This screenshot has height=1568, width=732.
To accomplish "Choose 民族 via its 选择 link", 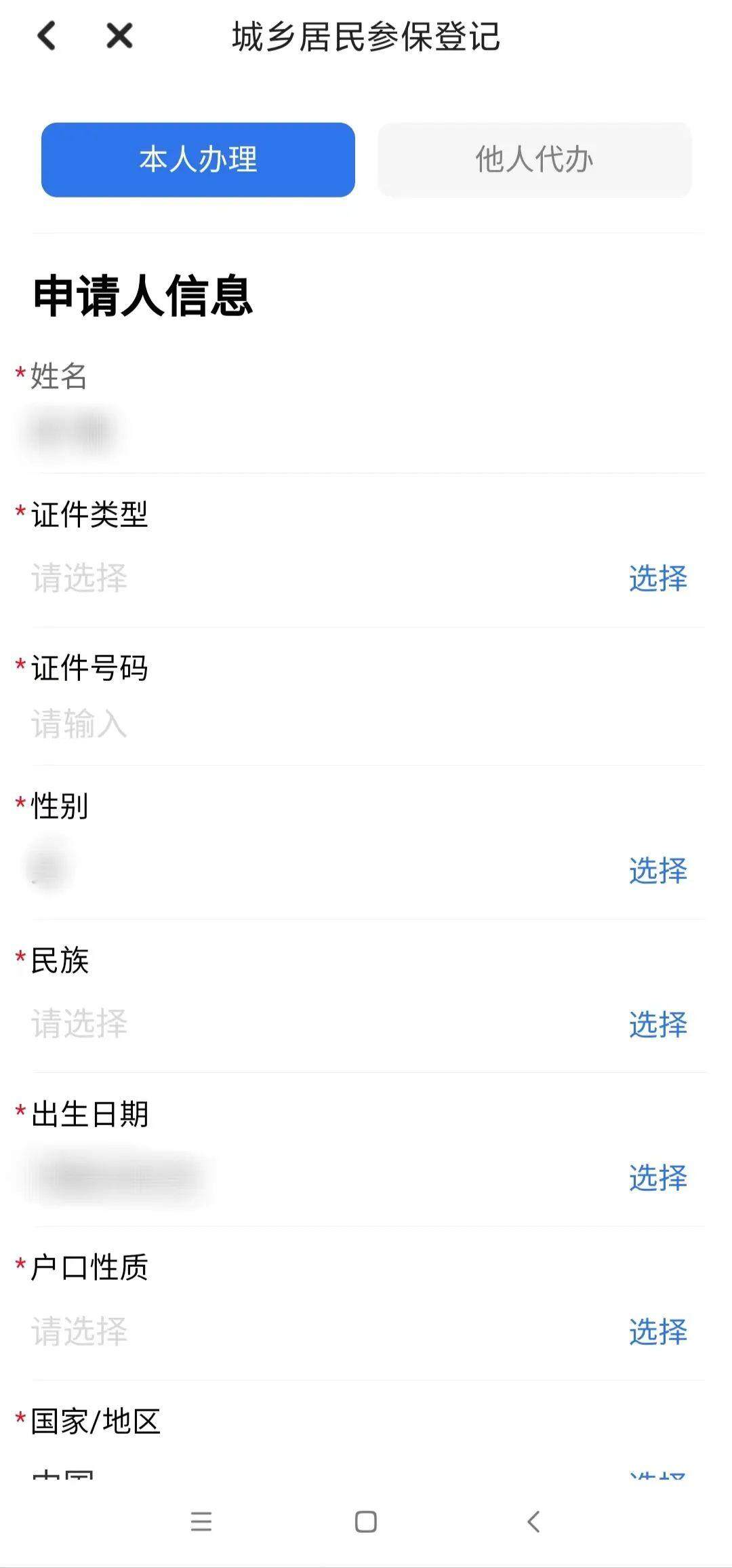I will tap(657, 1024).
